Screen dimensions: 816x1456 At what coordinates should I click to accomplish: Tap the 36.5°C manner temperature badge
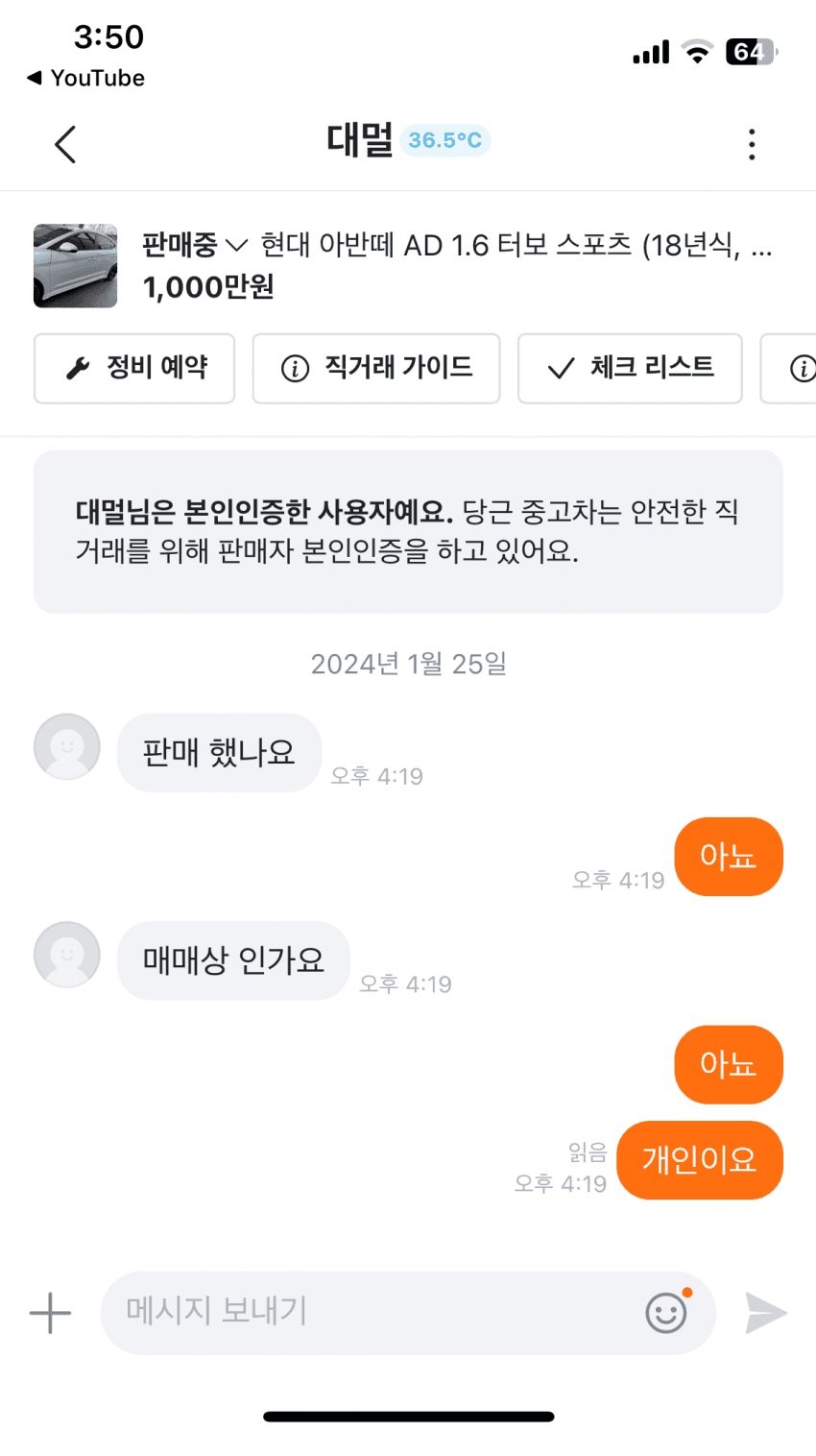pos(445,140)
